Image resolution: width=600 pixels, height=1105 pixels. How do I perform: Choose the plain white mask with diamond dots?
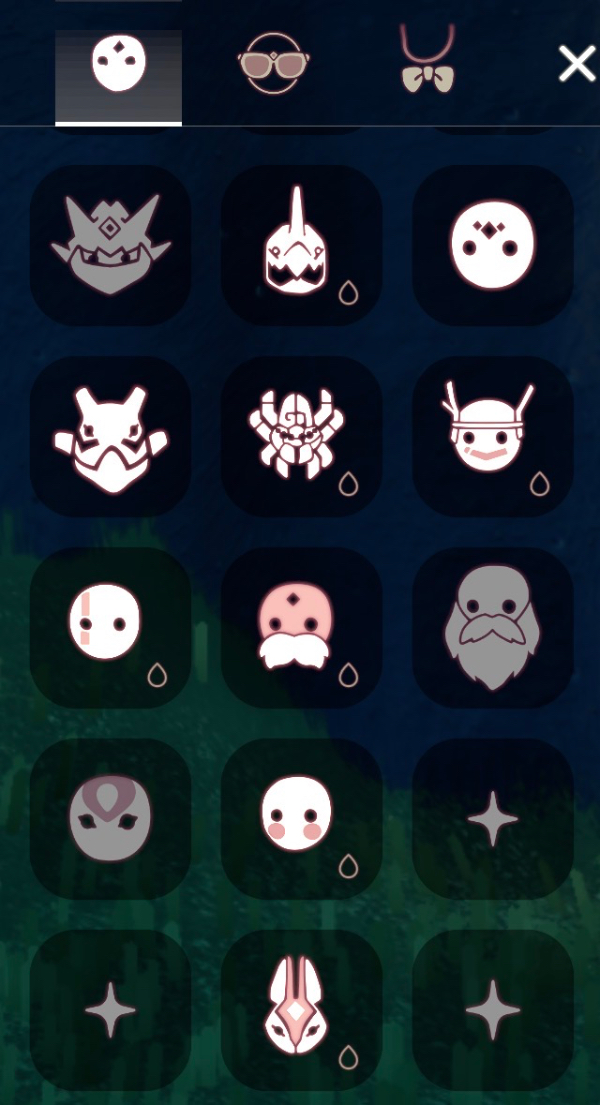coord(492,245)
